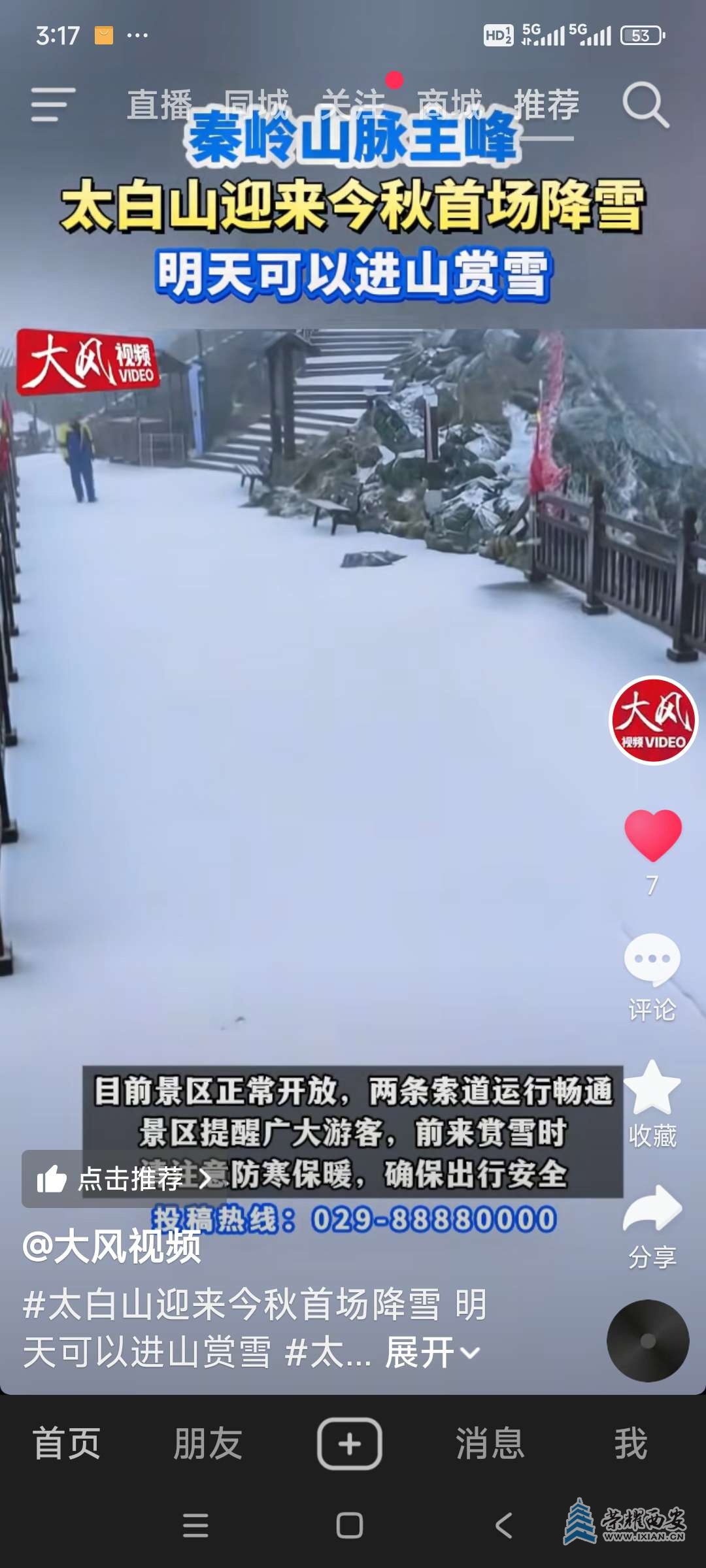Switch to the 推荐 tab

coord(546,105)
